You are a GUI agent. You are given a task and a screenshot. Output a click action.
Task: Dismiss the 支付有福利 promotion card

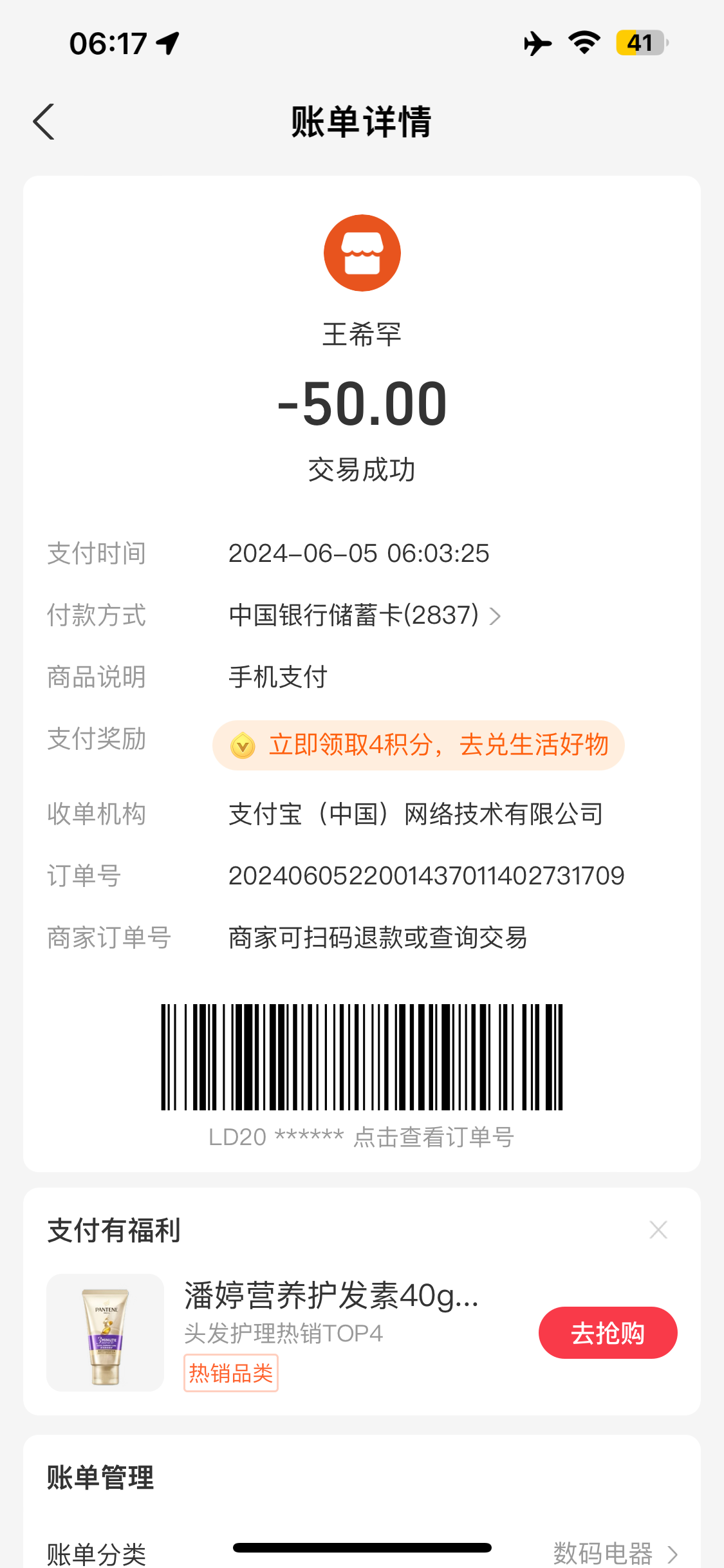click(658, 1230)
